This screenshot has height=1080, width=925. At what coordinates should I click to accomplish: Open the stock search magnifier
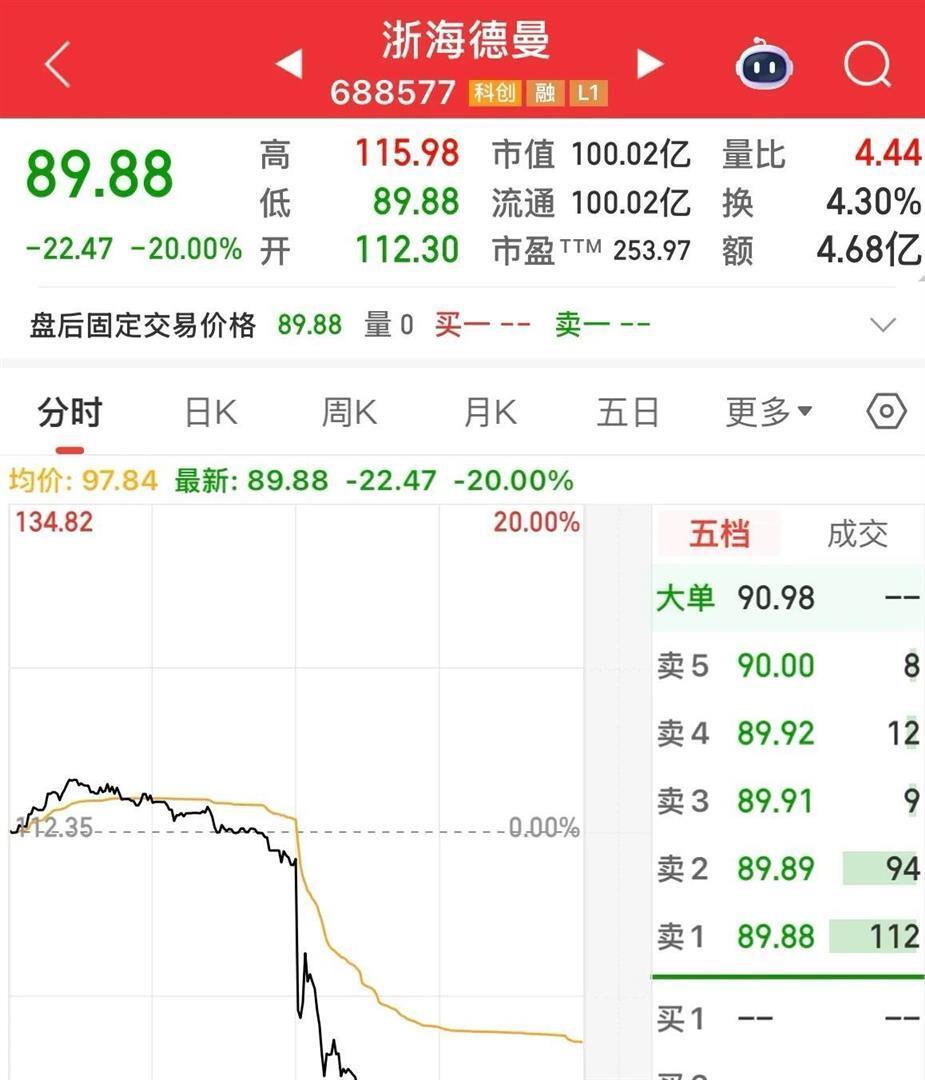pyautogui.click(x=866, y=64)
